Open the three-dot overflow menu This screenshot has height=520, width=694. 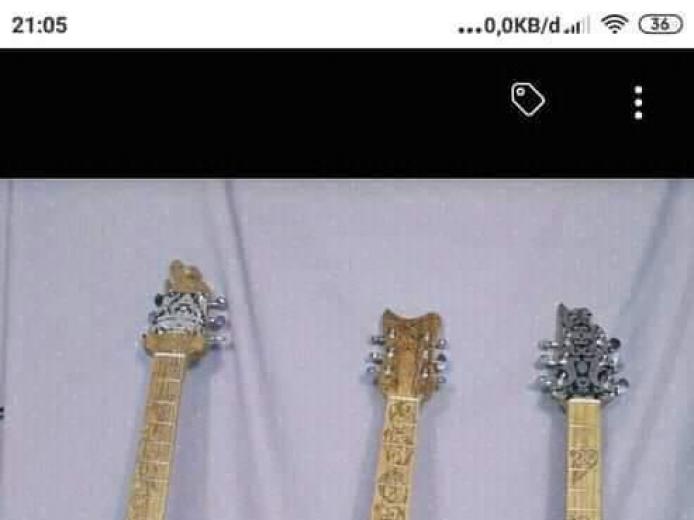click(638, 102)
